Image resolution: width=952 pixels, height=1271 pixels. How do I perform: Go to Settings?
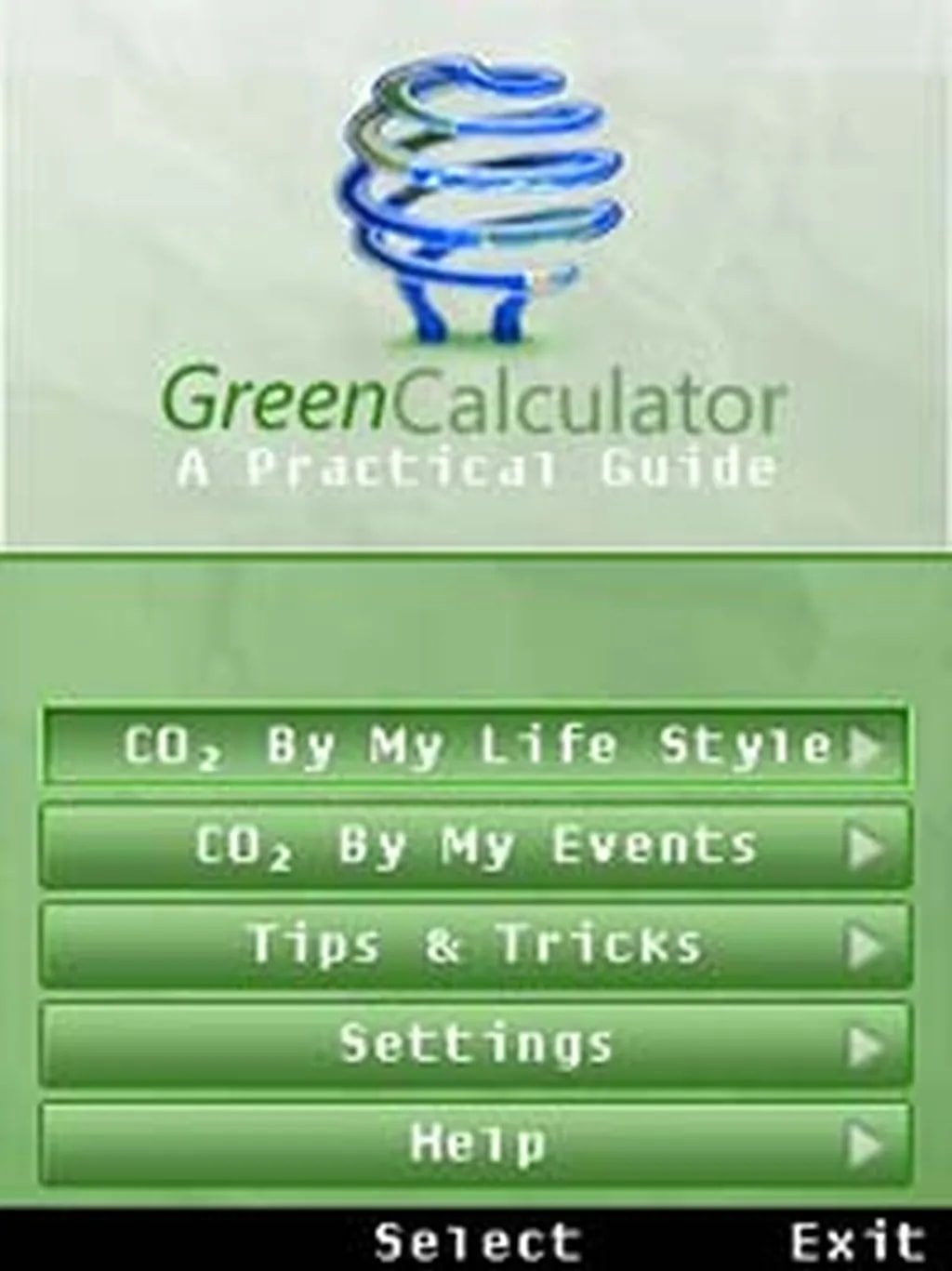[x=475, y=1044]
